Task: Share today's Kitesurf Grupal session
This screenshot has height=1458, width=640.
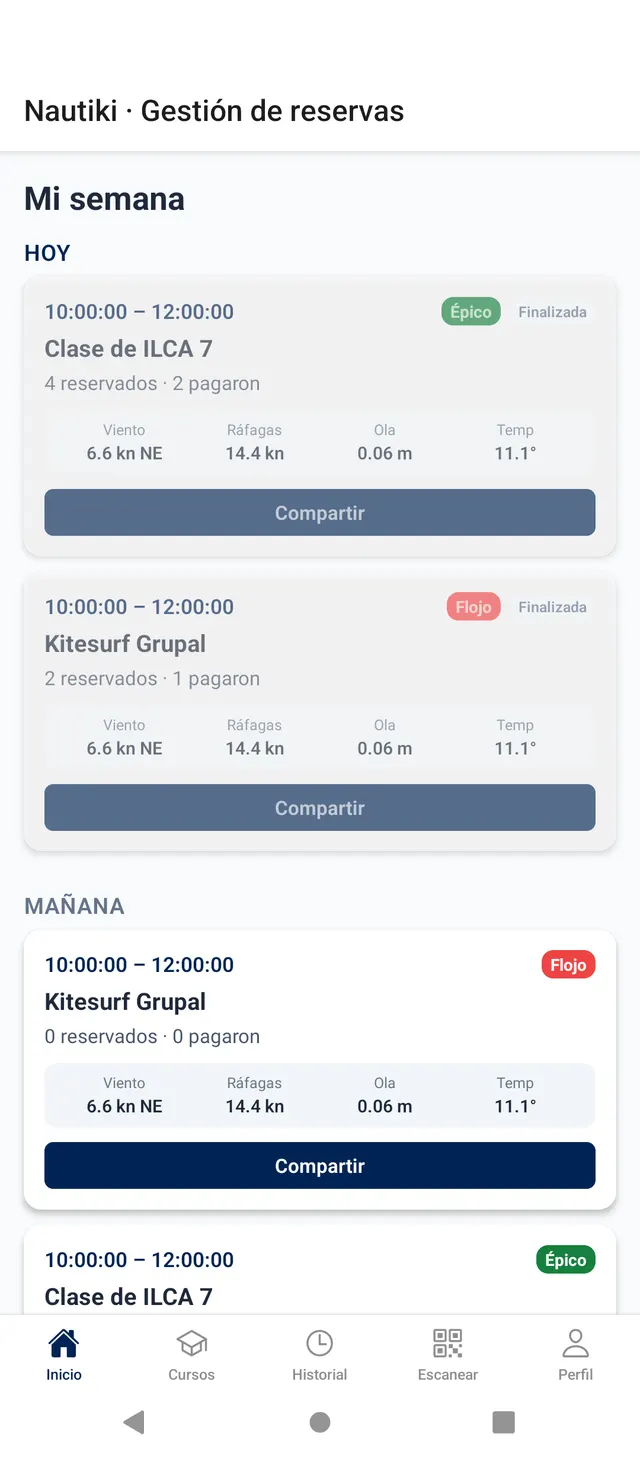Action: (x=320, y=808)
